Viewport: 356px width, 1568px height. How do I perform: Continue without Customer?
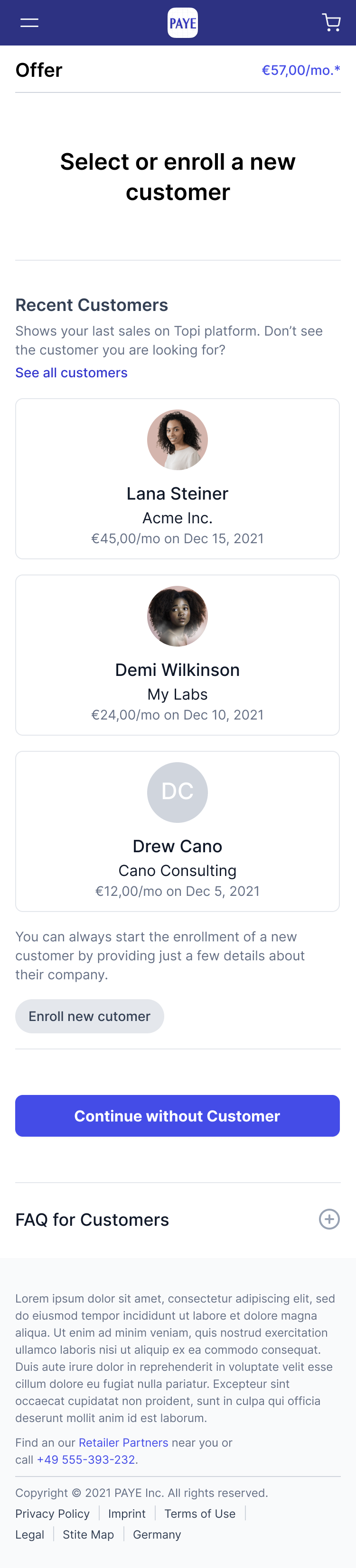[178, 1116]
